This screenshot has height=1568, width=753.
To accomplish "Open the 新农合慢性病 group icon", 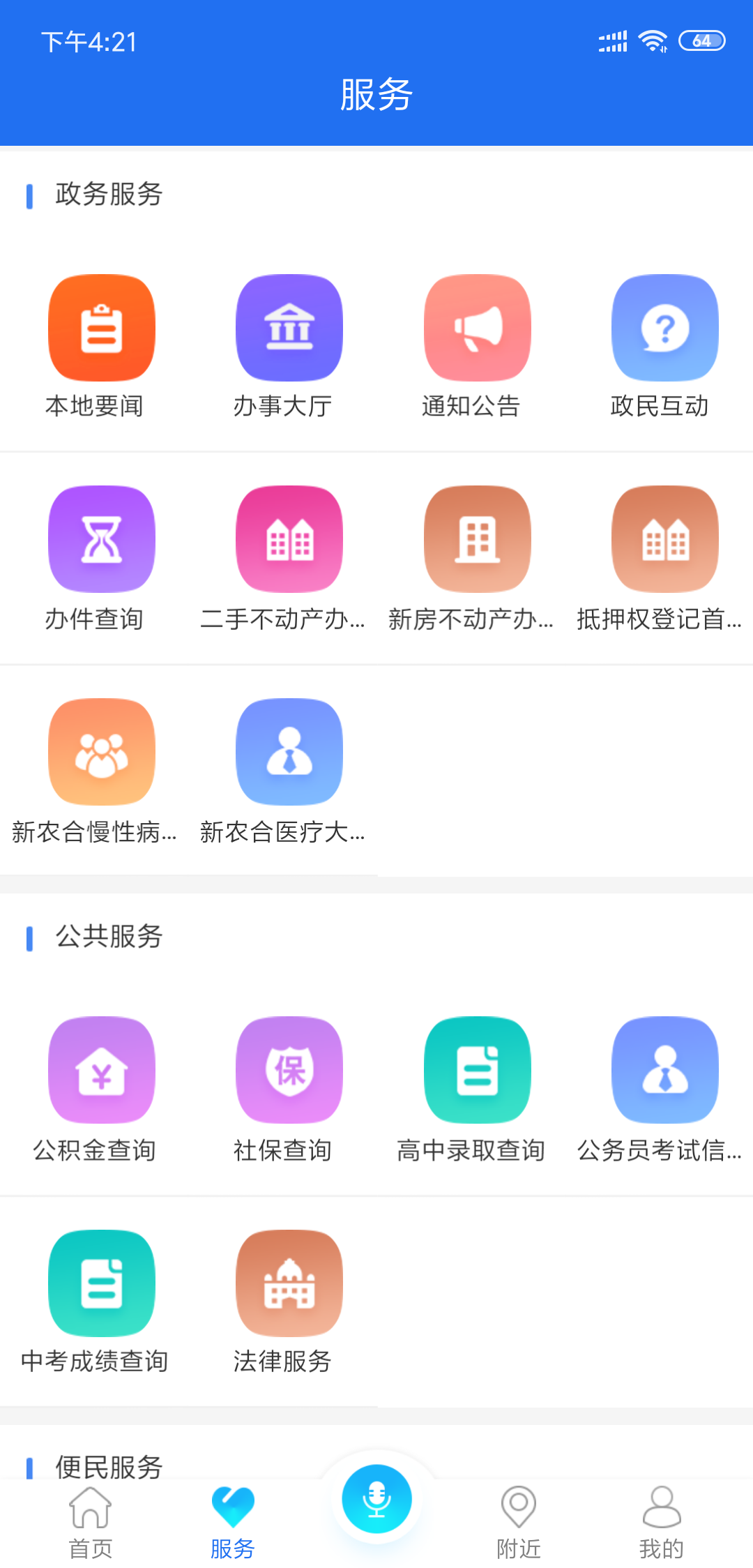I will tap(100, 750).
